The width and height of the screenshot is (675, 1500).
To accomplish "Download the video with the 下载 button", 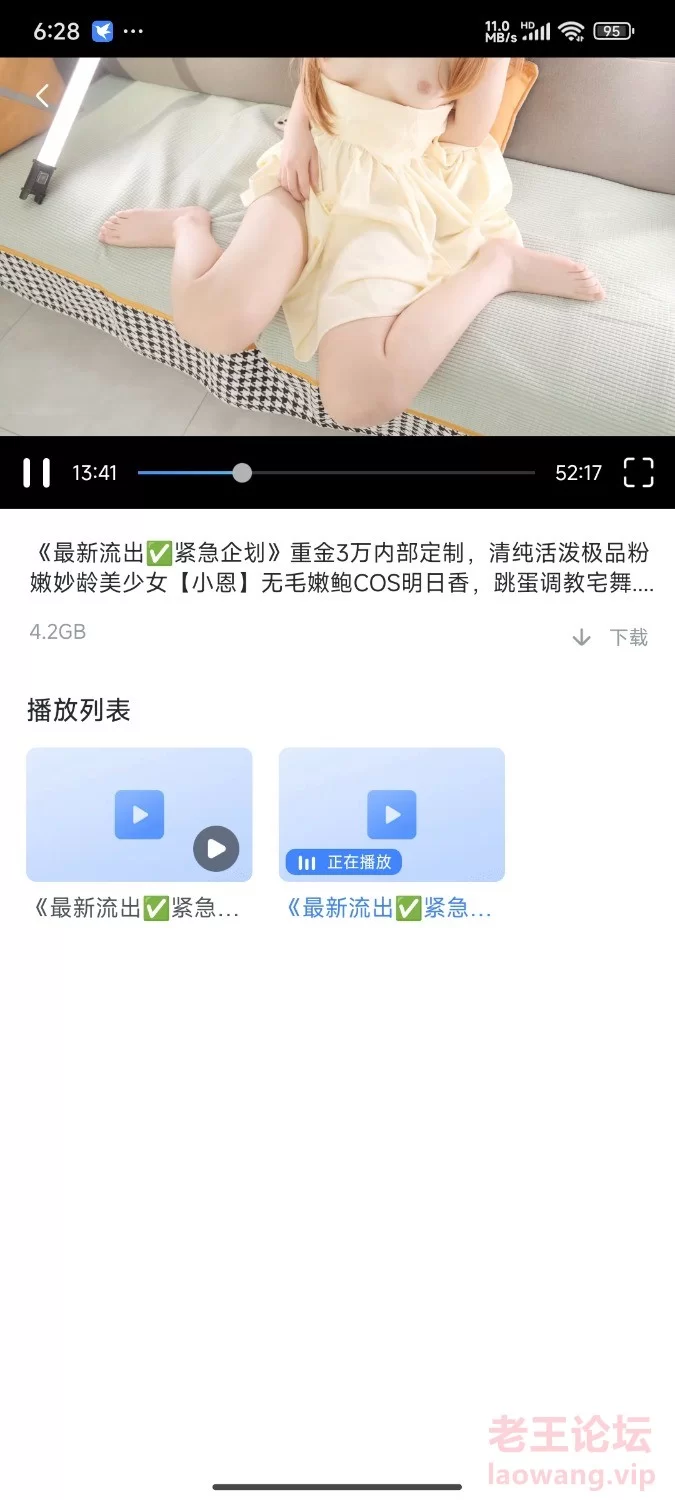I will [610, 637].
